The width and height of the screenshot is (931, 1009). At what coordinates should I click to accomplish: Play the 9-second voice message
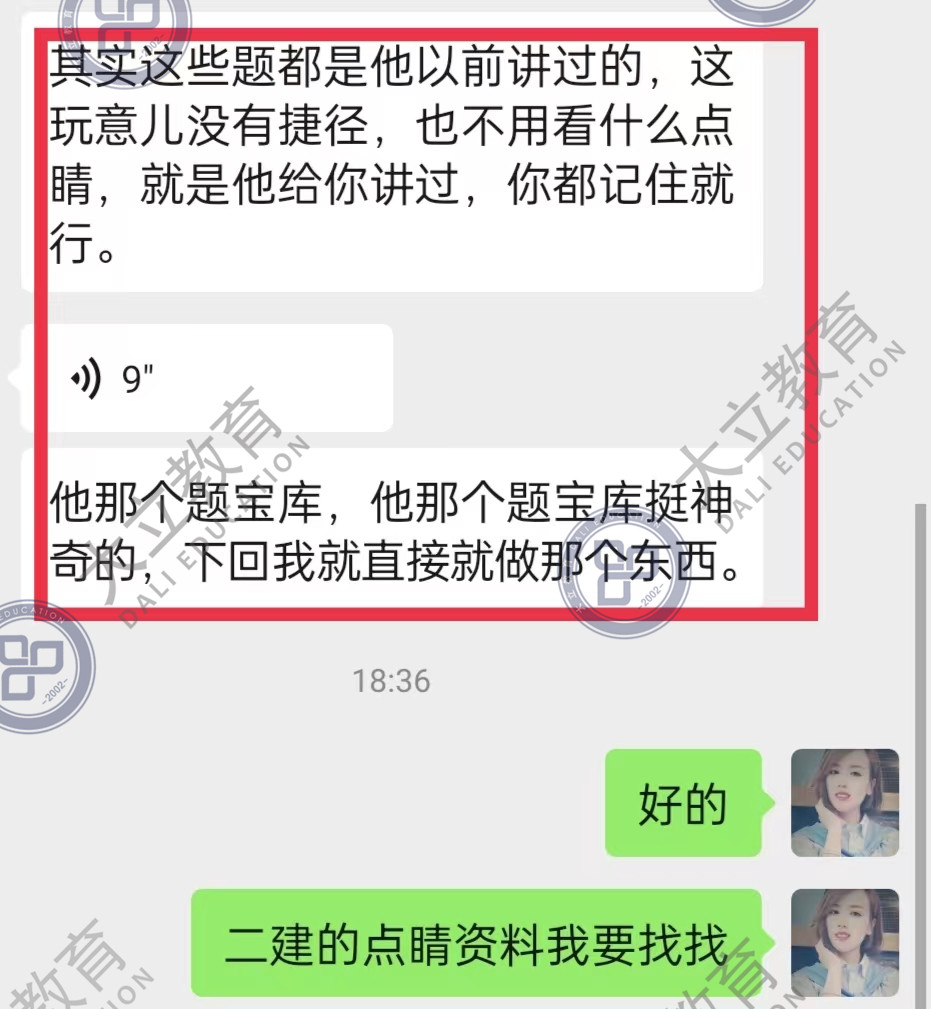(205, 379)
